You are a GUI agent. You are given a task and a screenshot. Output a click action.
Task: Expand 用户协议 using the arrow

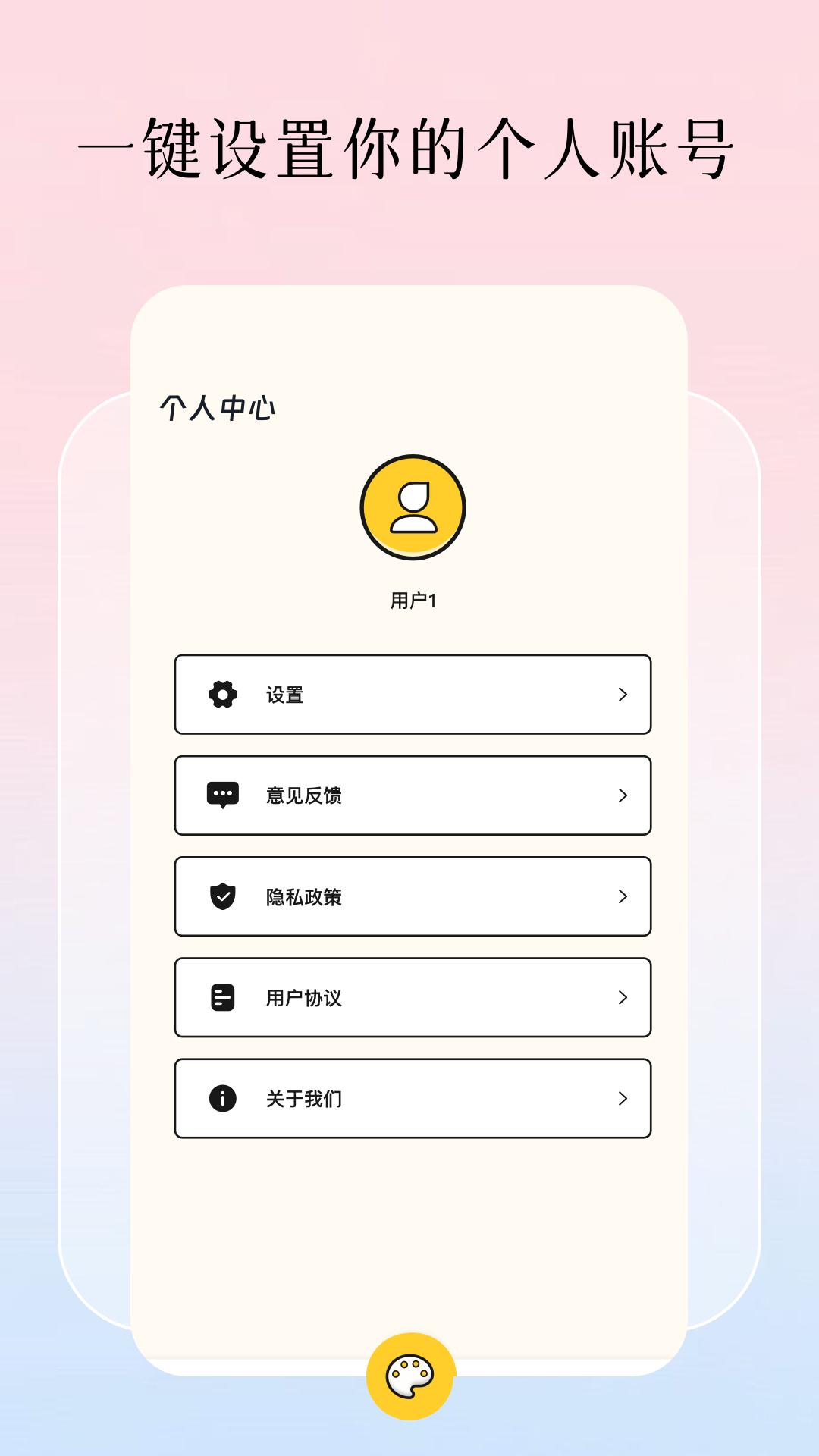coord(623,998)
